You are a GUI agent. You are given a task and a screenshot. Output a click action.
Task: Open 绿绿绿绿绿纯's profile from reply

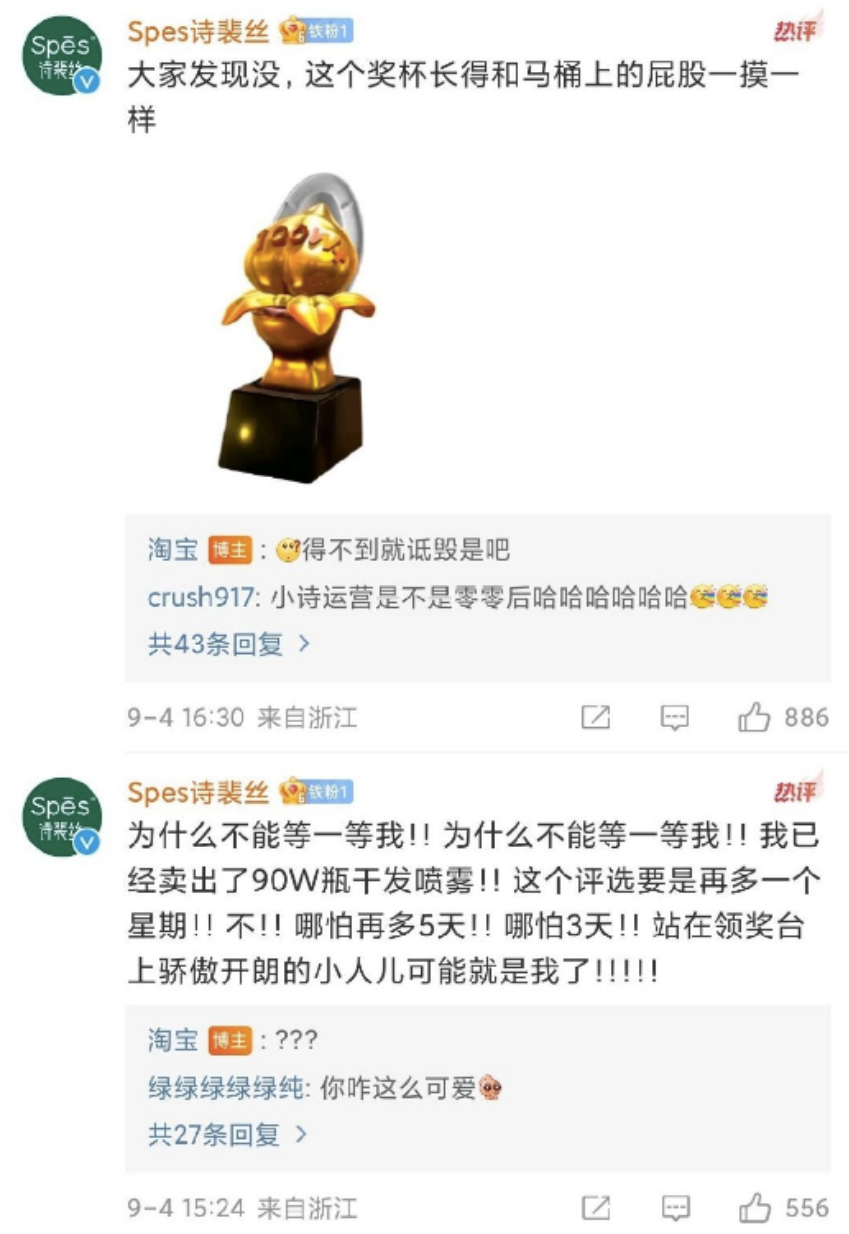click(225, 1088)
